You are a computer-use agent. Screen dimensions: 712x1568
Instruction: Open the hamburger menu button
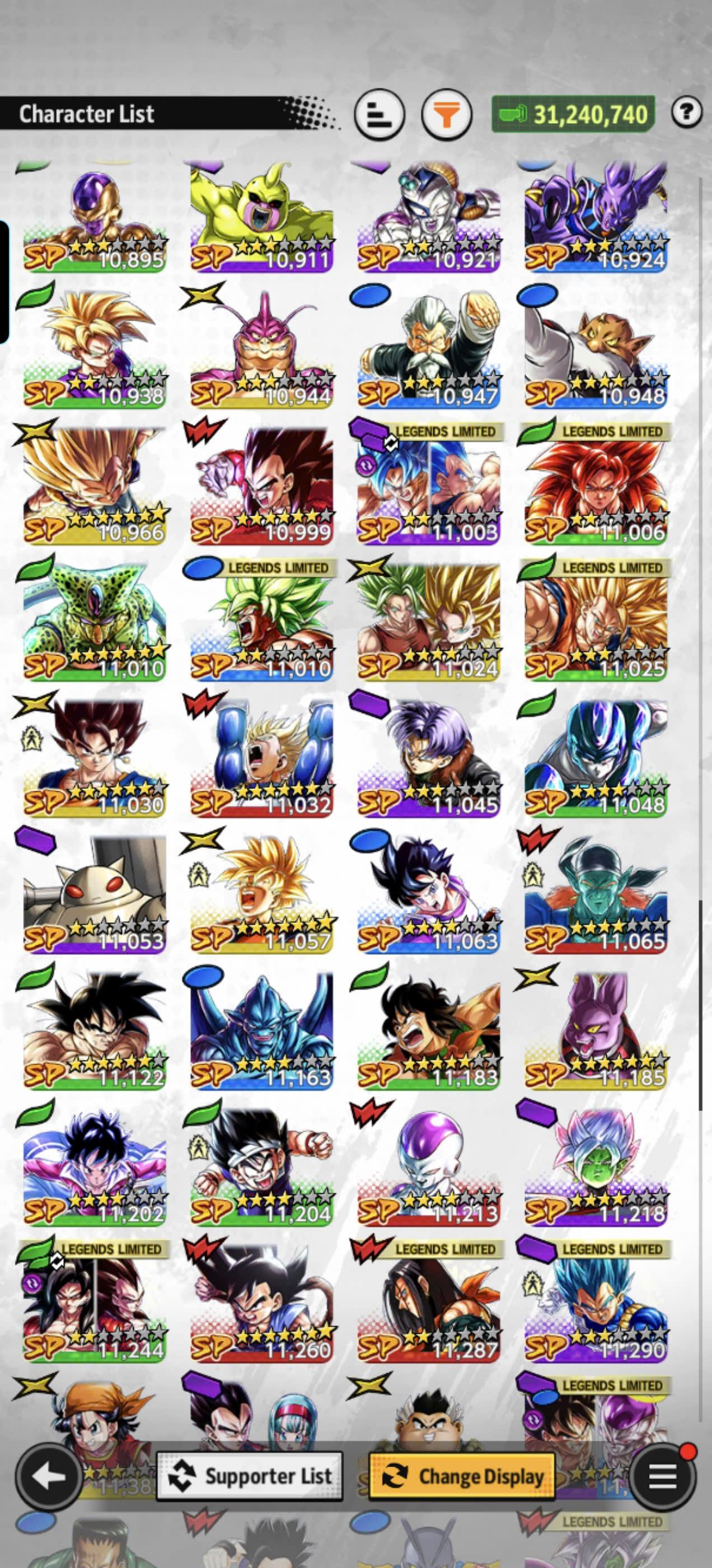662,1476
